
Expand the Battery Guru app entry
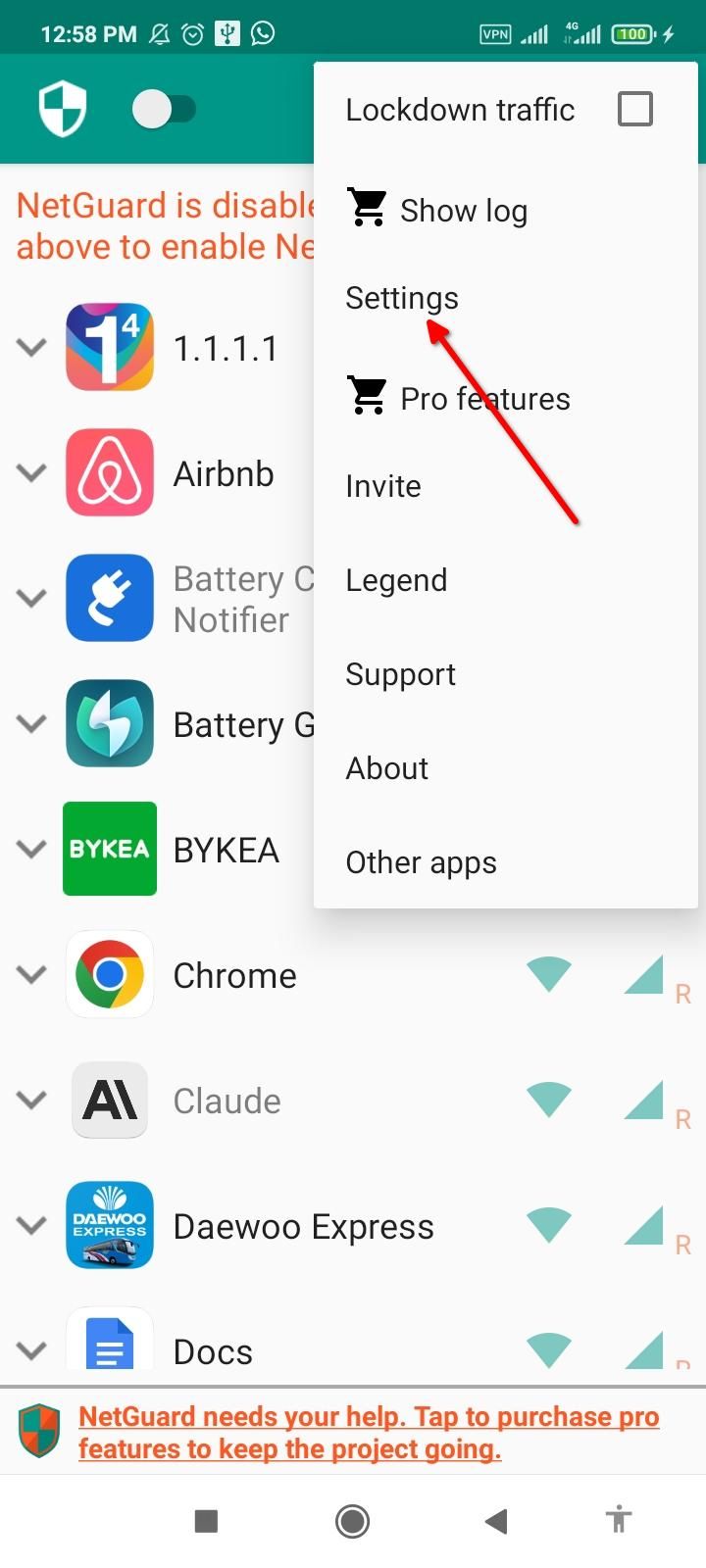(x=31, y=723)
